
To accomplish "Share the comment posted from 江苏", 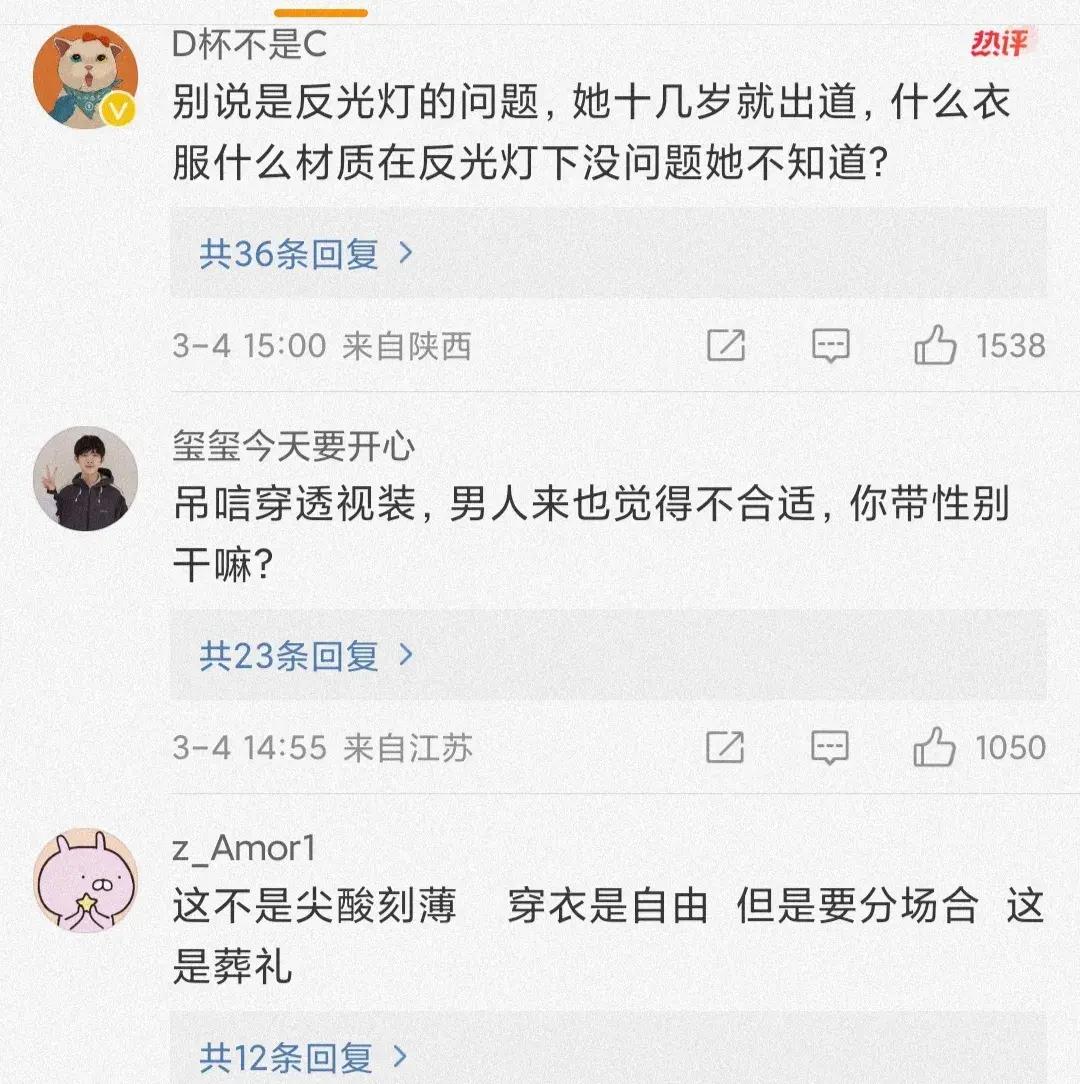I will [x=726, y=747].
